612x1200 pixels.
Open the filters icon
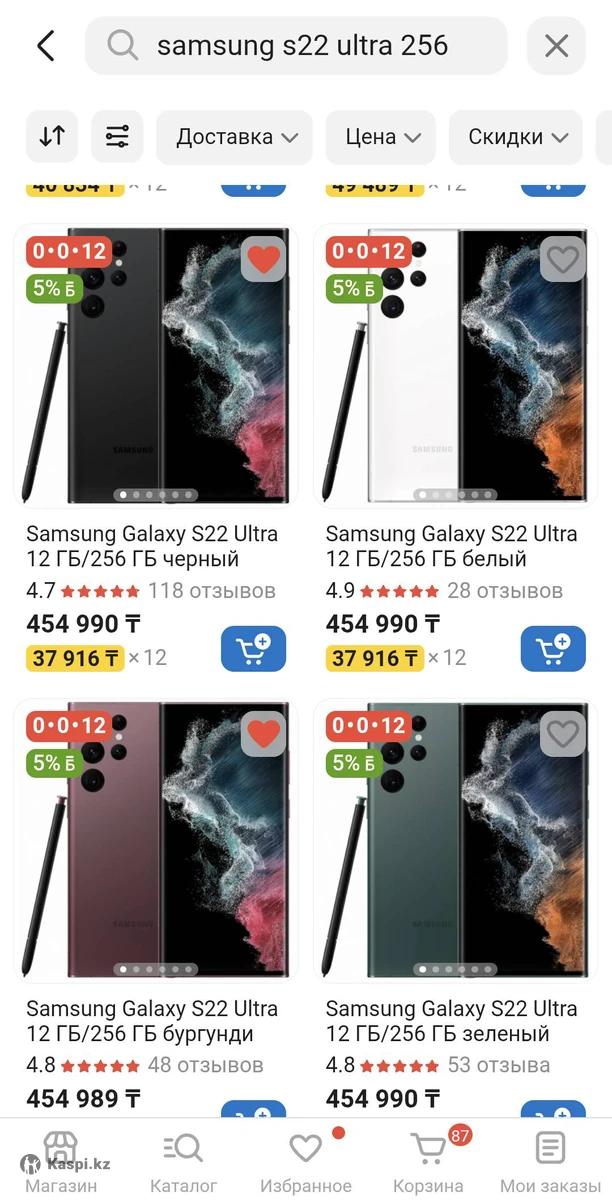pyautogui.click(x=117, y=137)
